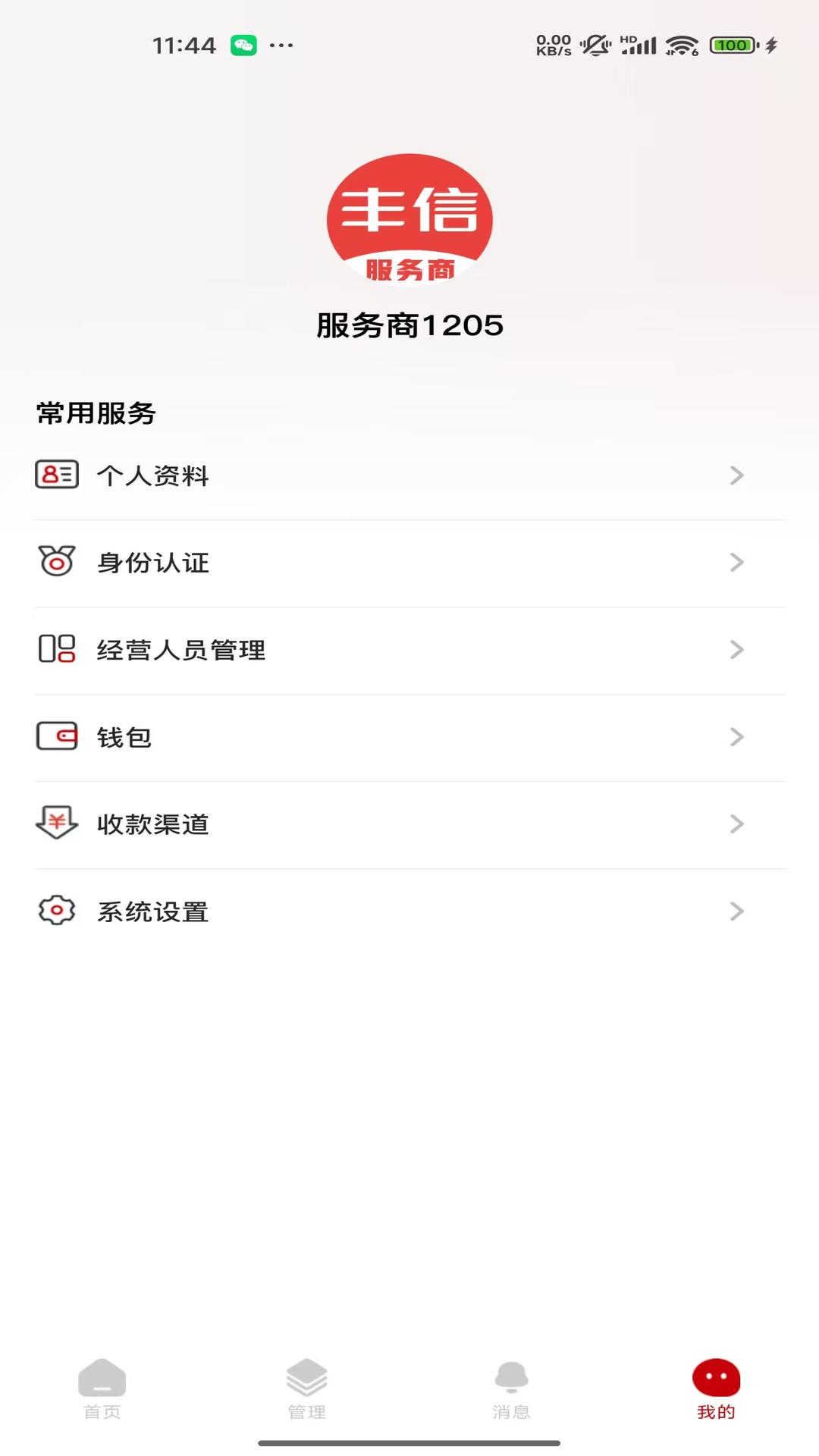Expand 个人资料 via its chevron arrow
The width and height of the screenshot is (819, 1456).
736,475
